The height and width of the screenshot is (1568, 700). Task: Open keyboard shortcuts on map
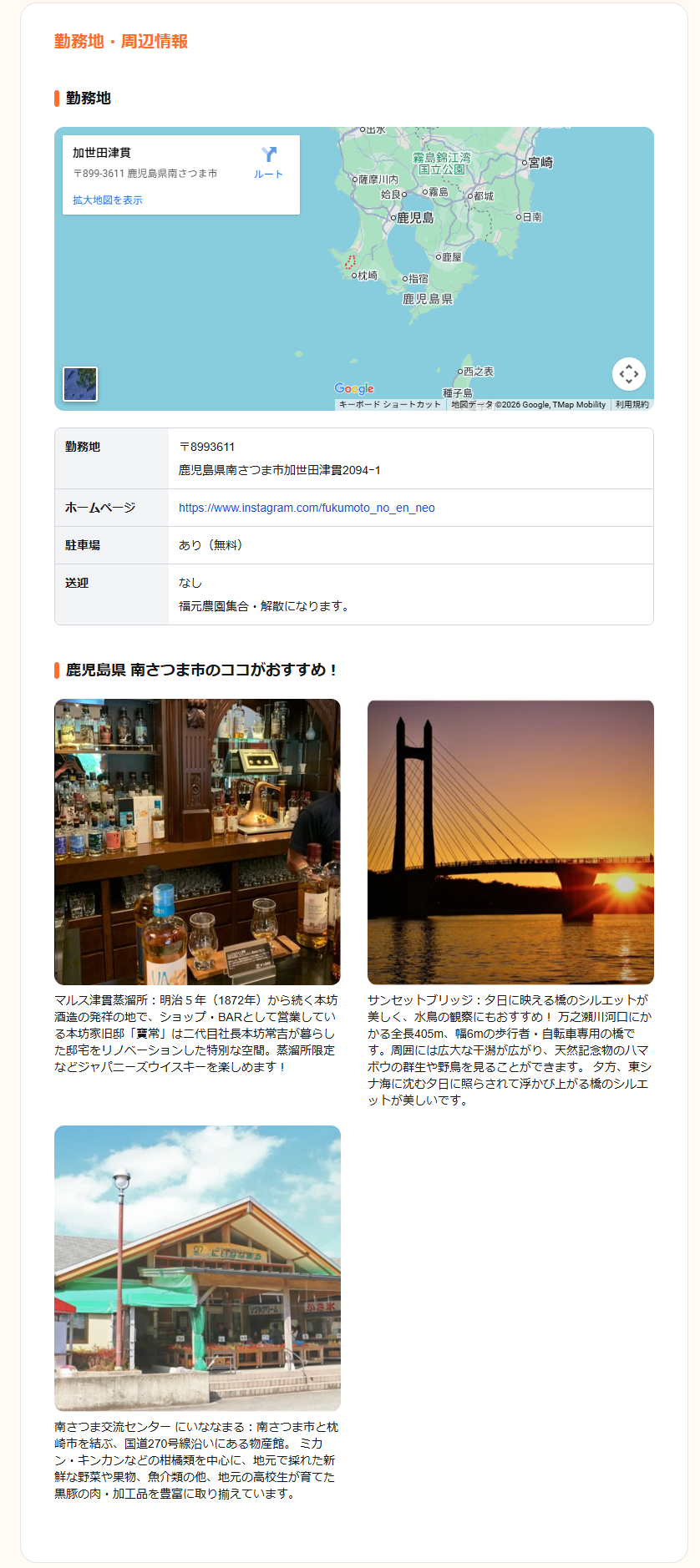point(389,404)
